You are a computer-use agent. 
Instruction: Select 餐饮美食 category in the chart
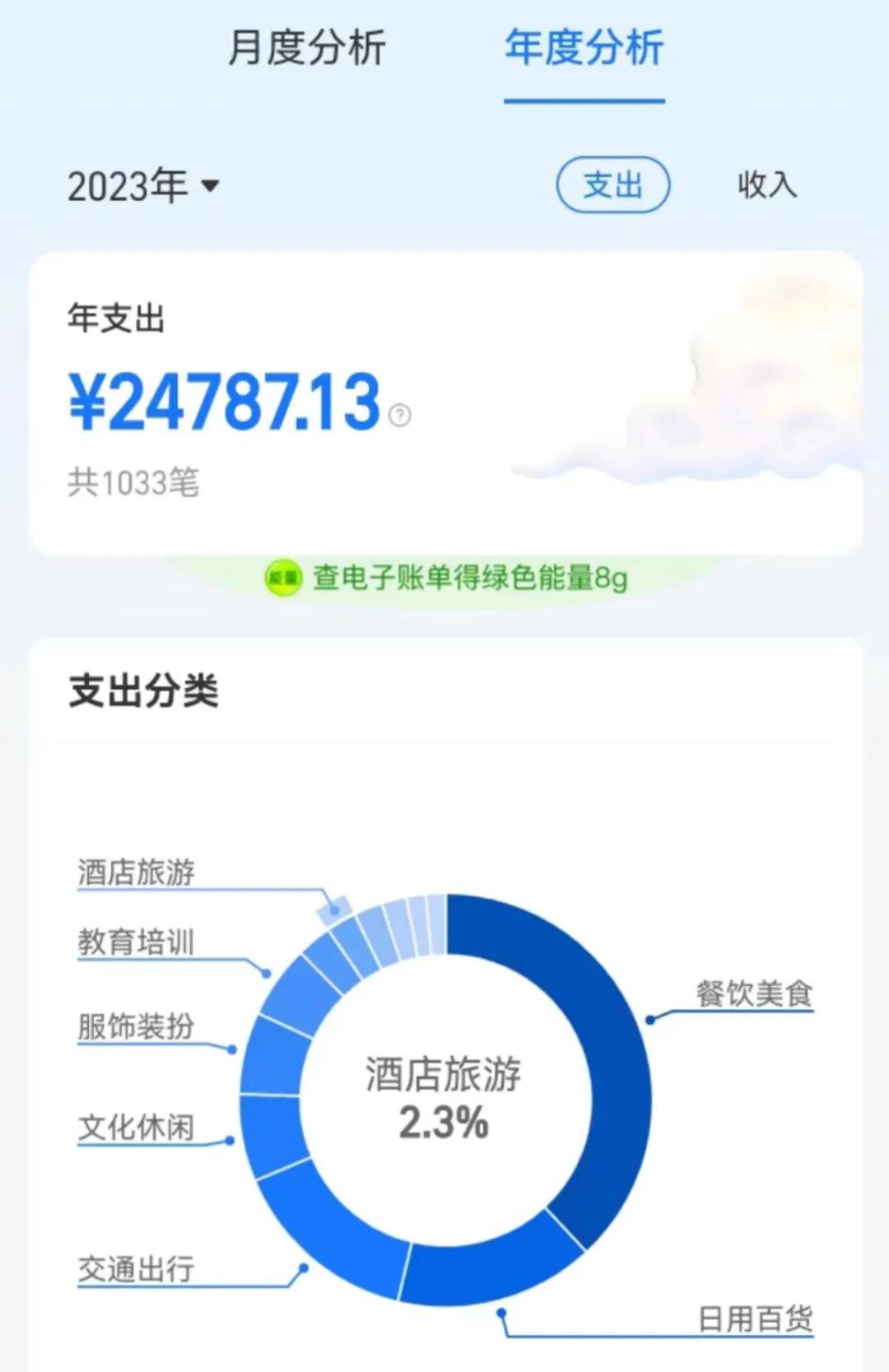pyautogui.click(x=754, y=994)
